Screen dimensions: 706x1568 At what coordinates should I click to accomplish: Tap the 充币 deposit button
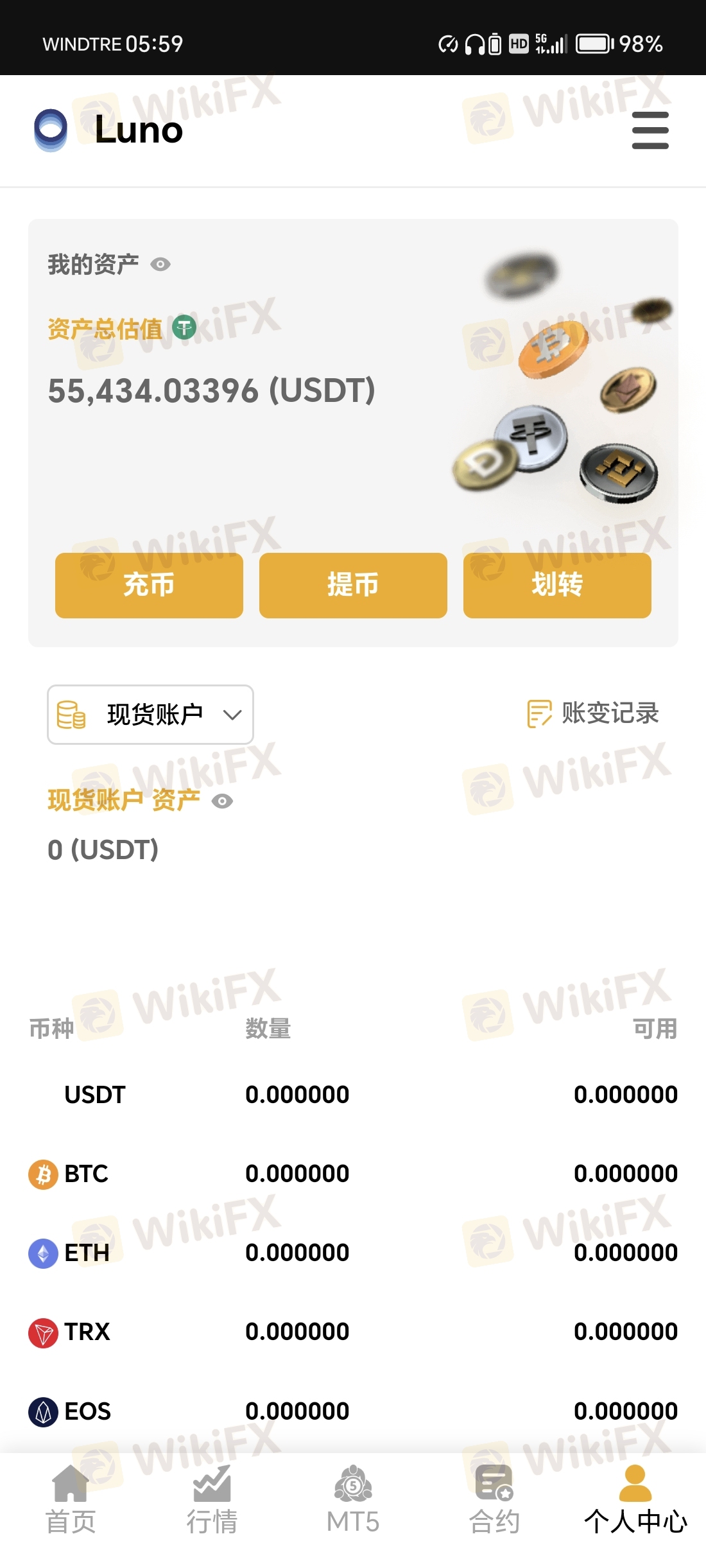pyautogui.click(x=149, y=585)
